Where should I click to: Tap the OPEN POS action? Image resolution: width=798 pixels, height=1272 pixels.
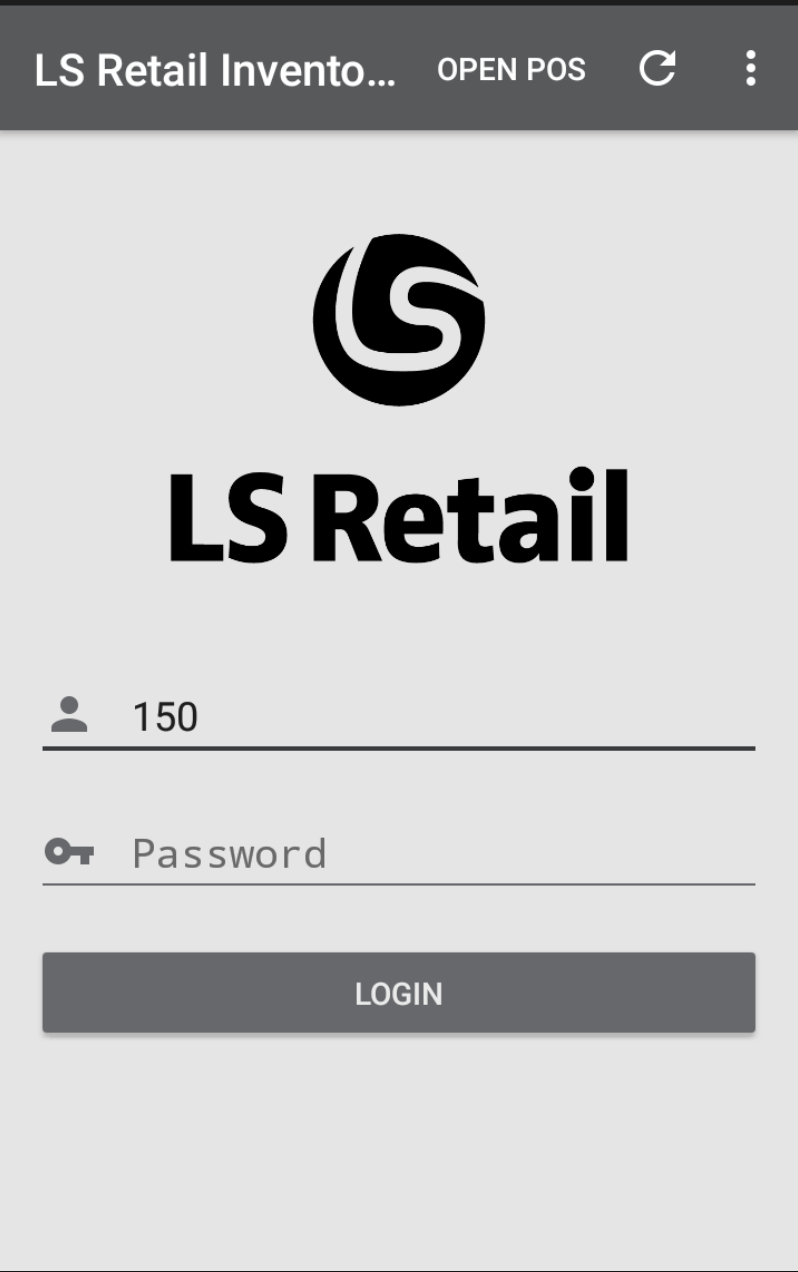click(x=511, y=69)
